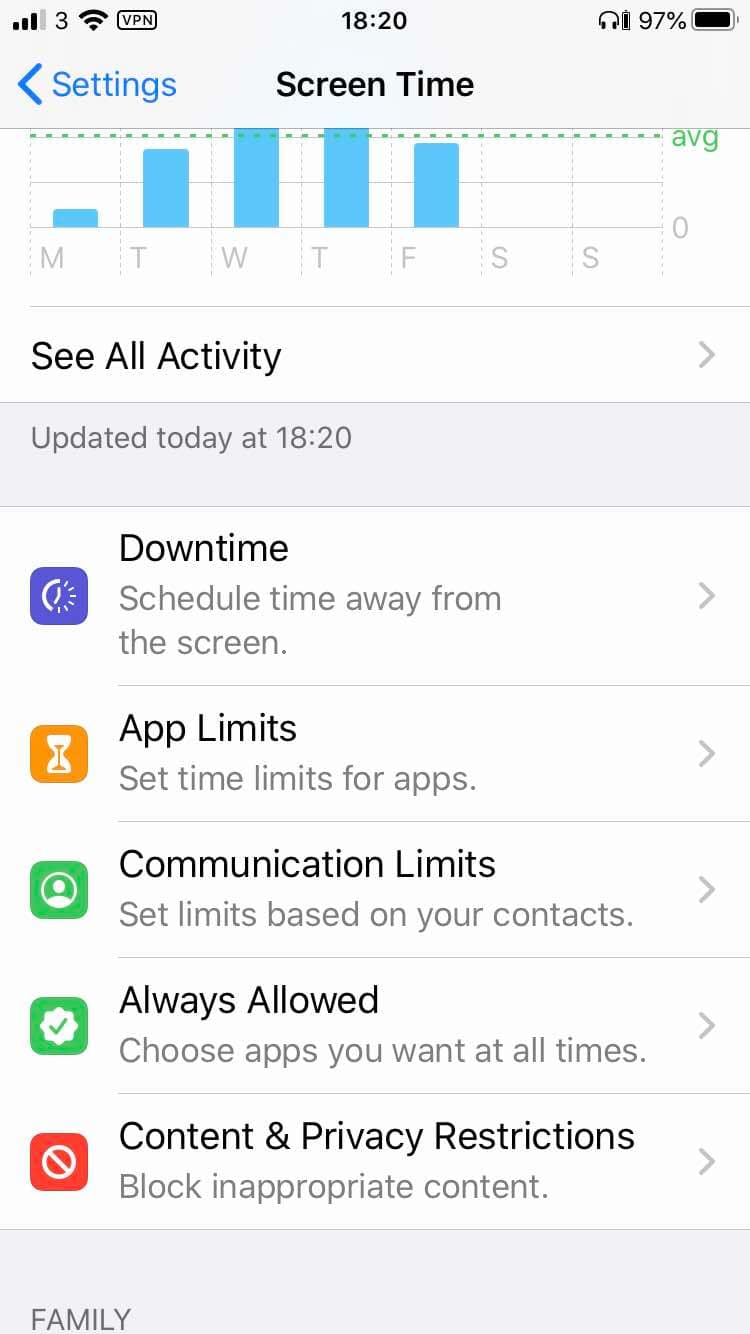Tap the FAMILY section heading

click(80, 1318)
